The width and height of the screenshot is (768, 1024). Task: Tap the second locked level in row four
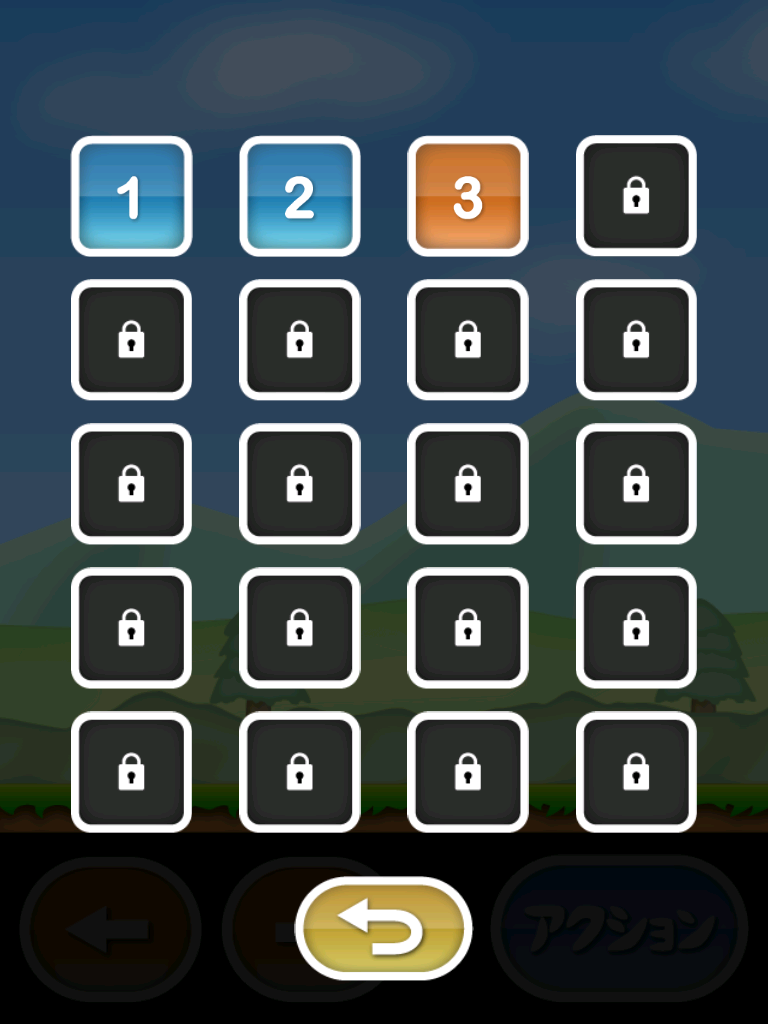(x=299, y=628)
